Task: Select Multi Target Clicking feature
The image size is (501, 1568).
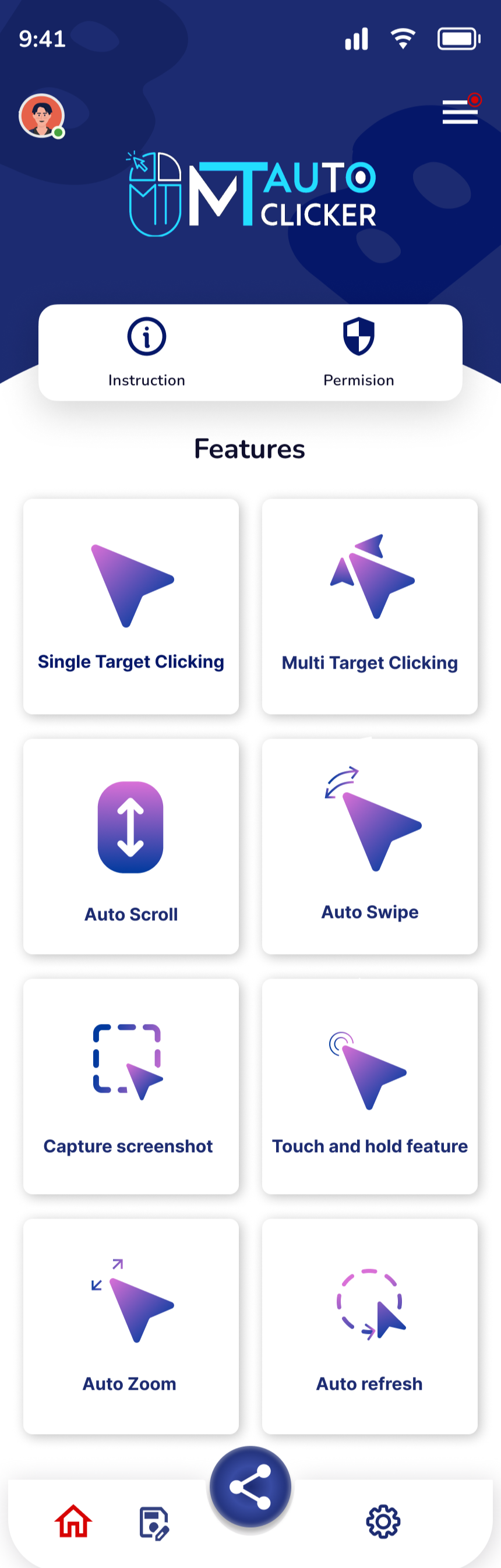Action: point(369,606)
